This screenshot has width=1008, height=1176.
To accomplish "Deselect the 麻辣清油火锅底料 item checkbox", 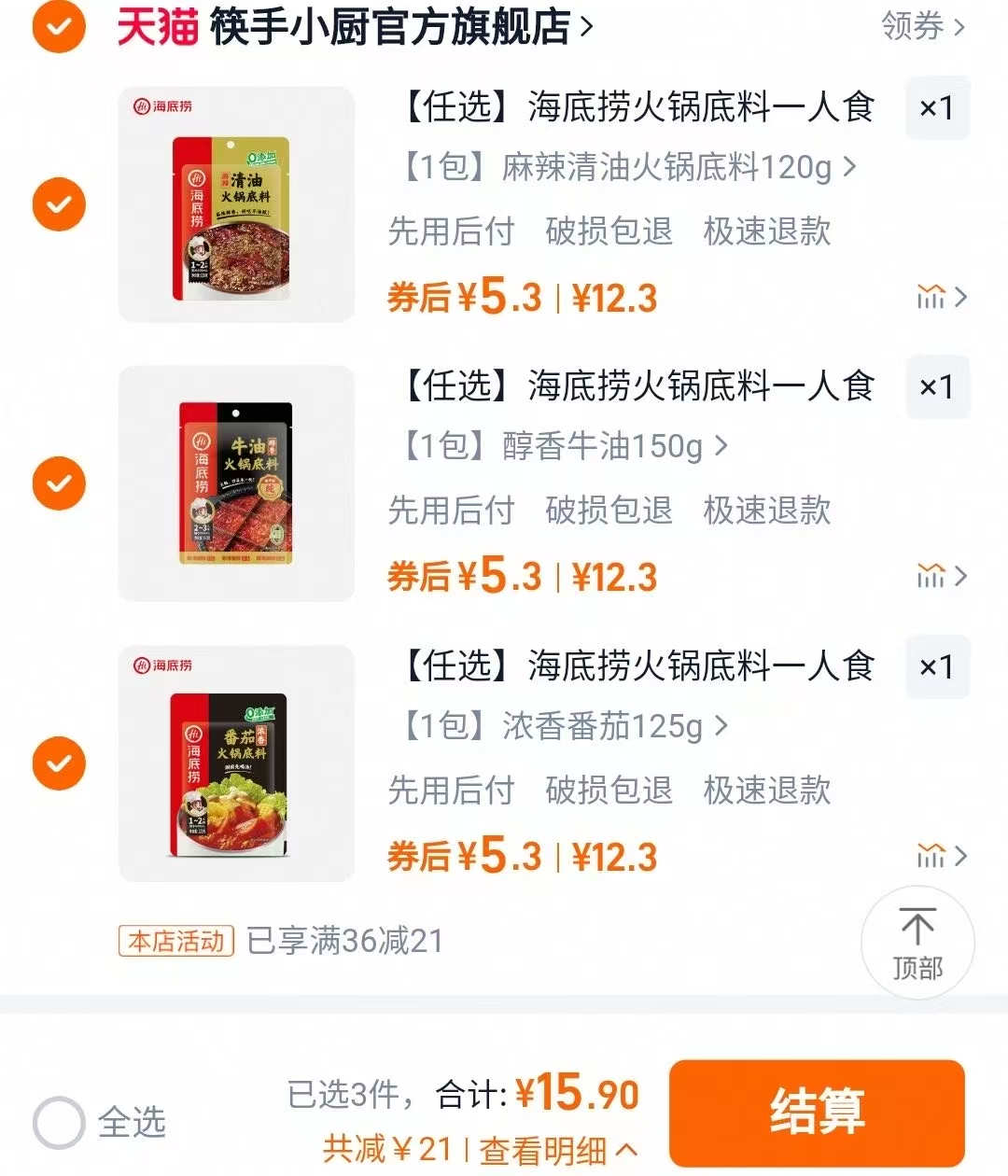I will [x=58, y=203].
